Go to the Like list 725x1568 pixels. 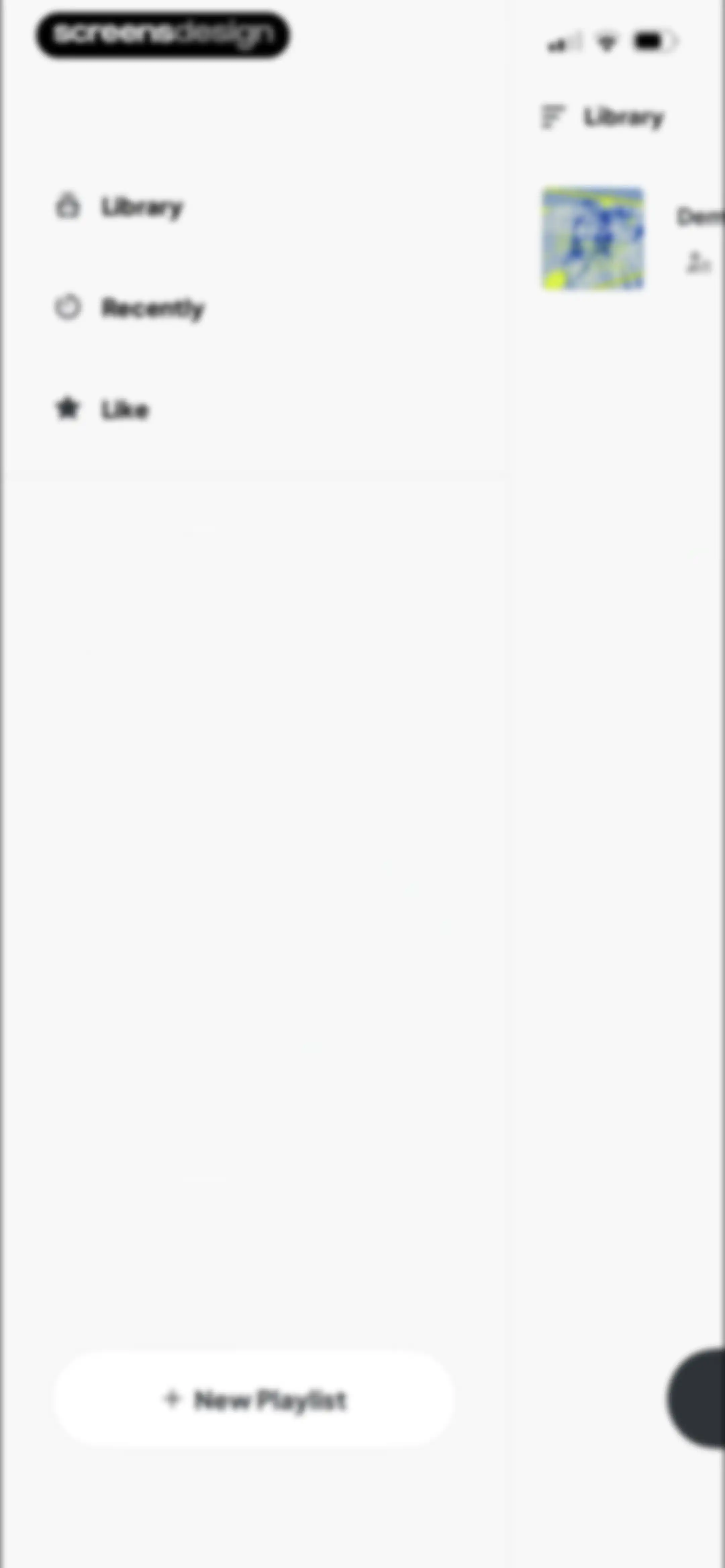(x=102, y=409)
